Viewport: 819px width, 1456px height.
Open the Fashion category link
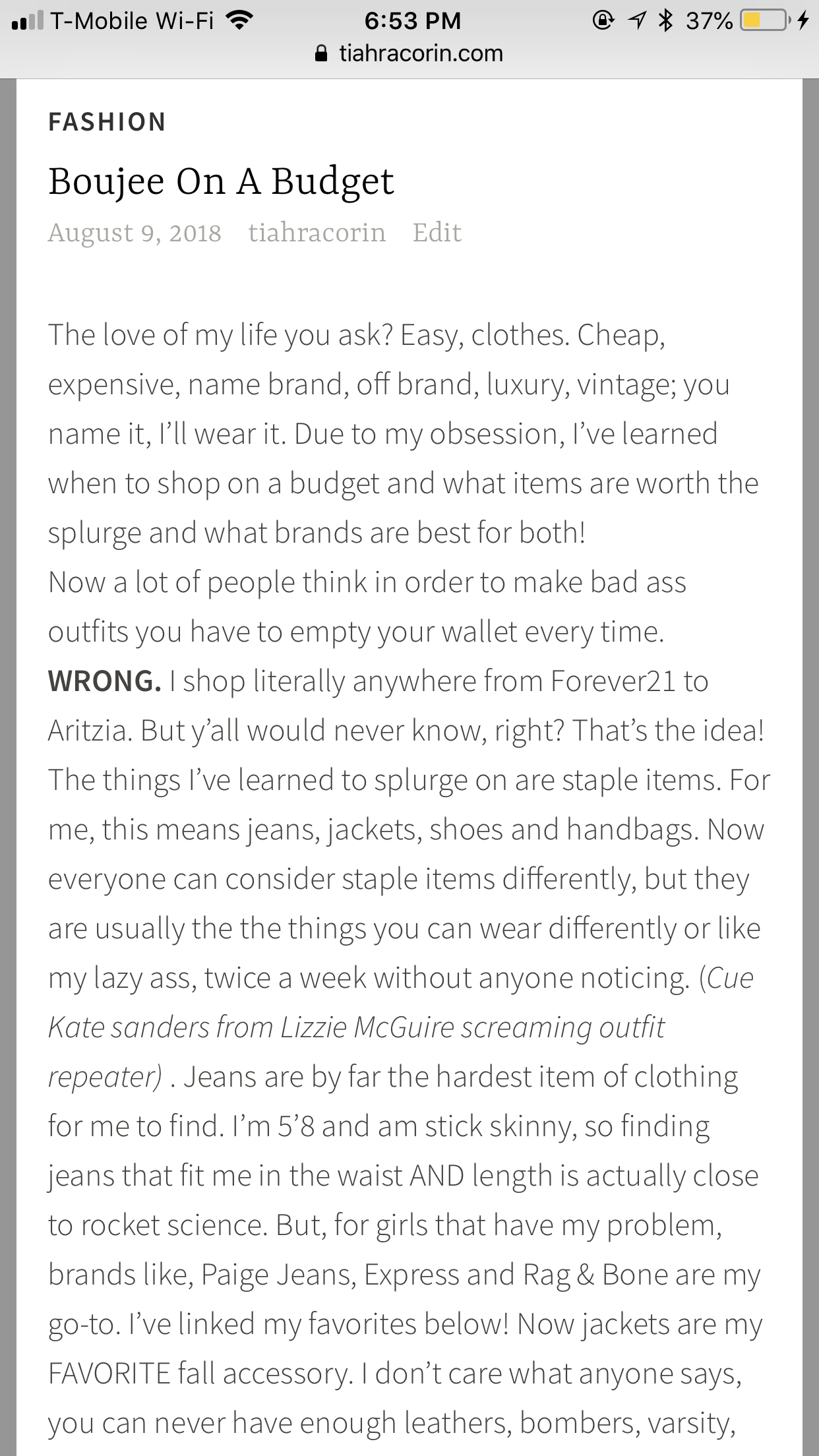pyautogui.click(x=107, y=122)
